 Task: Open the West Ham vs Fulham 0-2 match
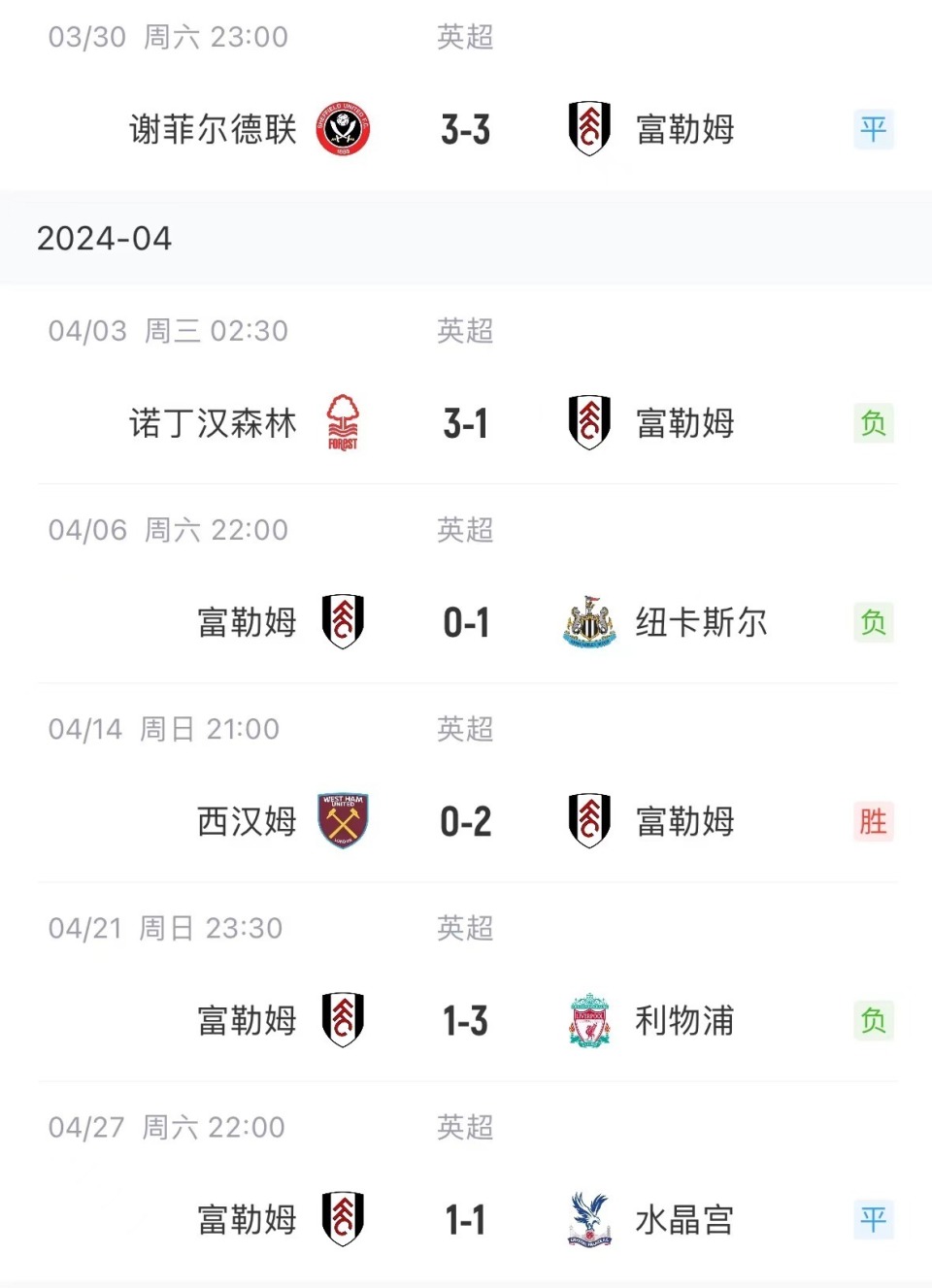click(465, 821)
